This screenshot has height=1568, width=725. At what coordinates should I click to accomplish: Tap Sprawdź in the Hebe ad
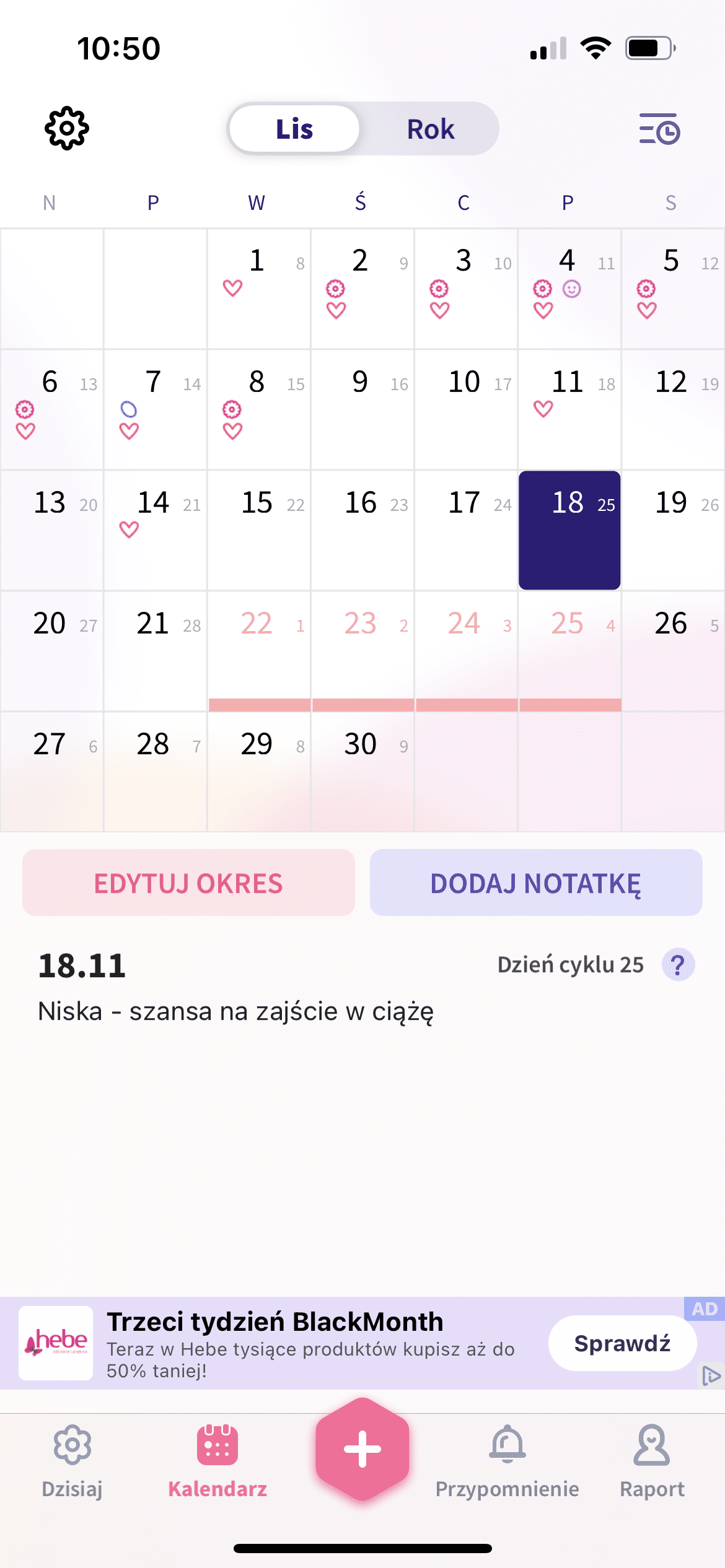(622, 1343)
